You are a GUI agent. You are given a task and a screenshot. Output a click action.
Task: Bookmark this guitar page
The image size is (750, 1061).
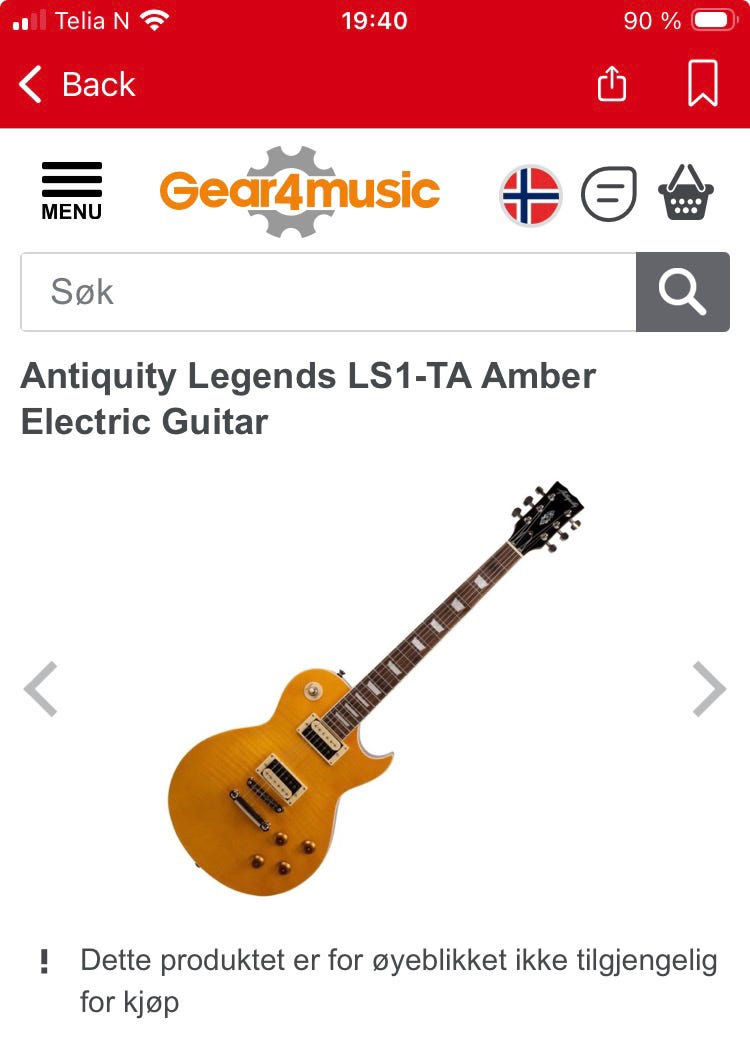click(x=703, y=85)
